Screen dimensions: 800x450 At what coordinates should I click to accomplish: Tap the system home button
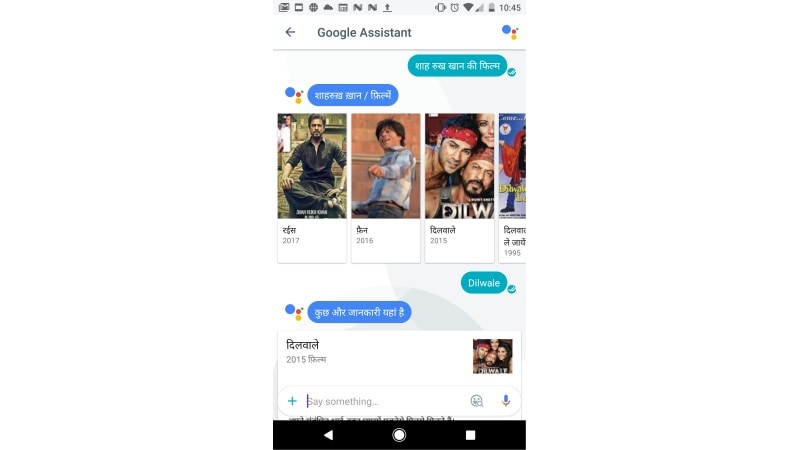pos(399,435)
